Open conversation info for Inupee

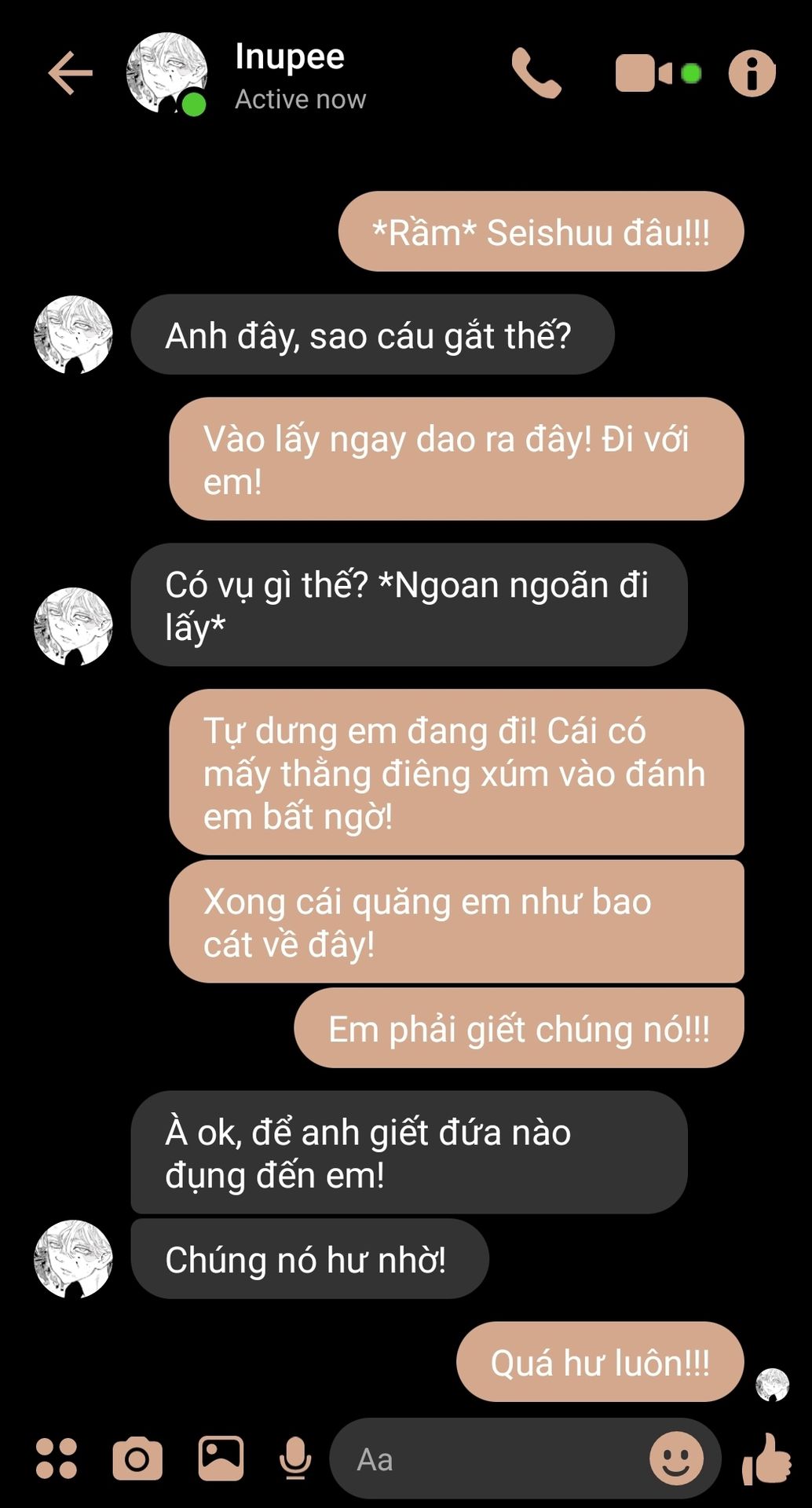click(x=752, y=74)
